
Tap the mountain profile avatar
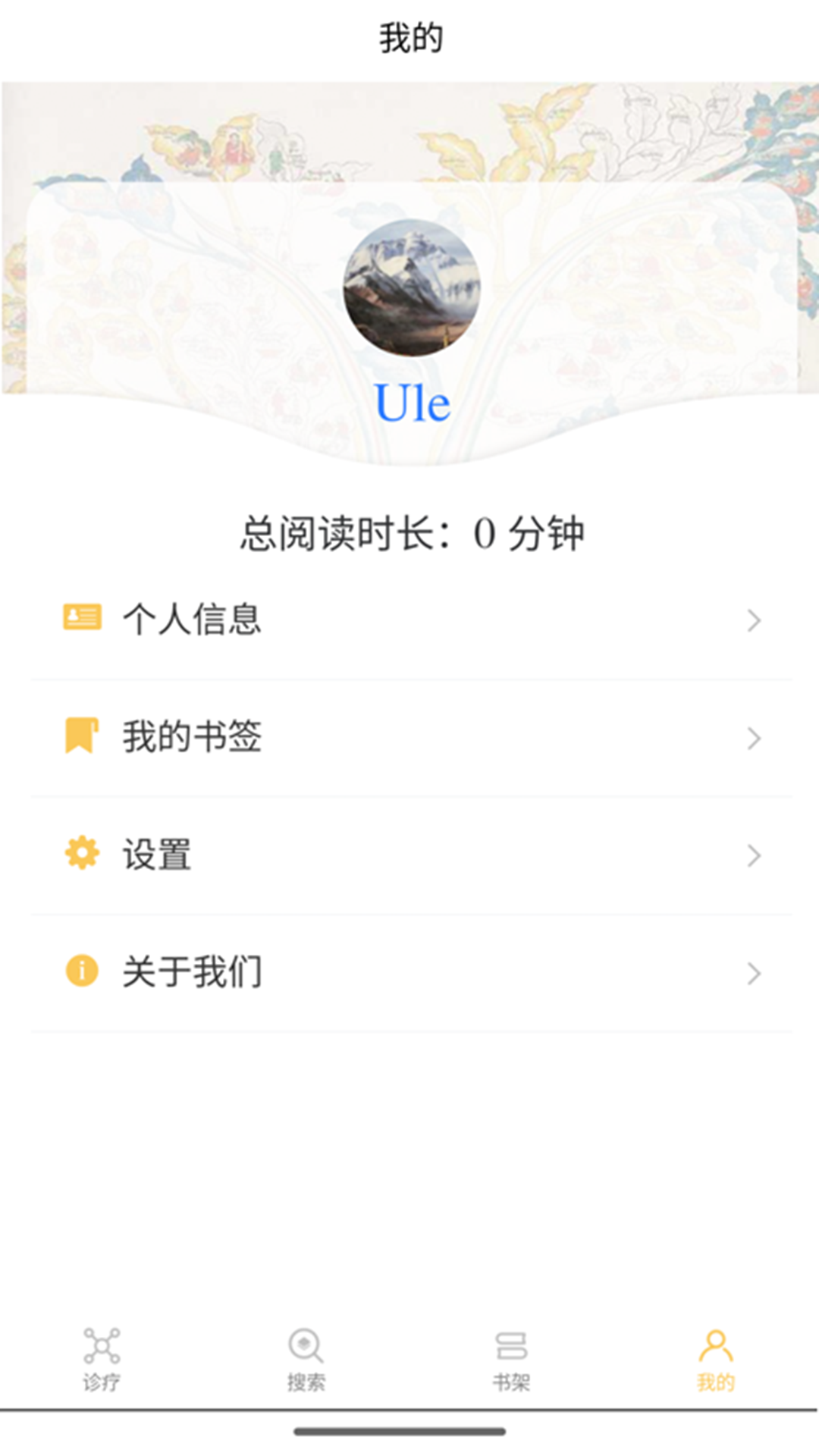411,288
